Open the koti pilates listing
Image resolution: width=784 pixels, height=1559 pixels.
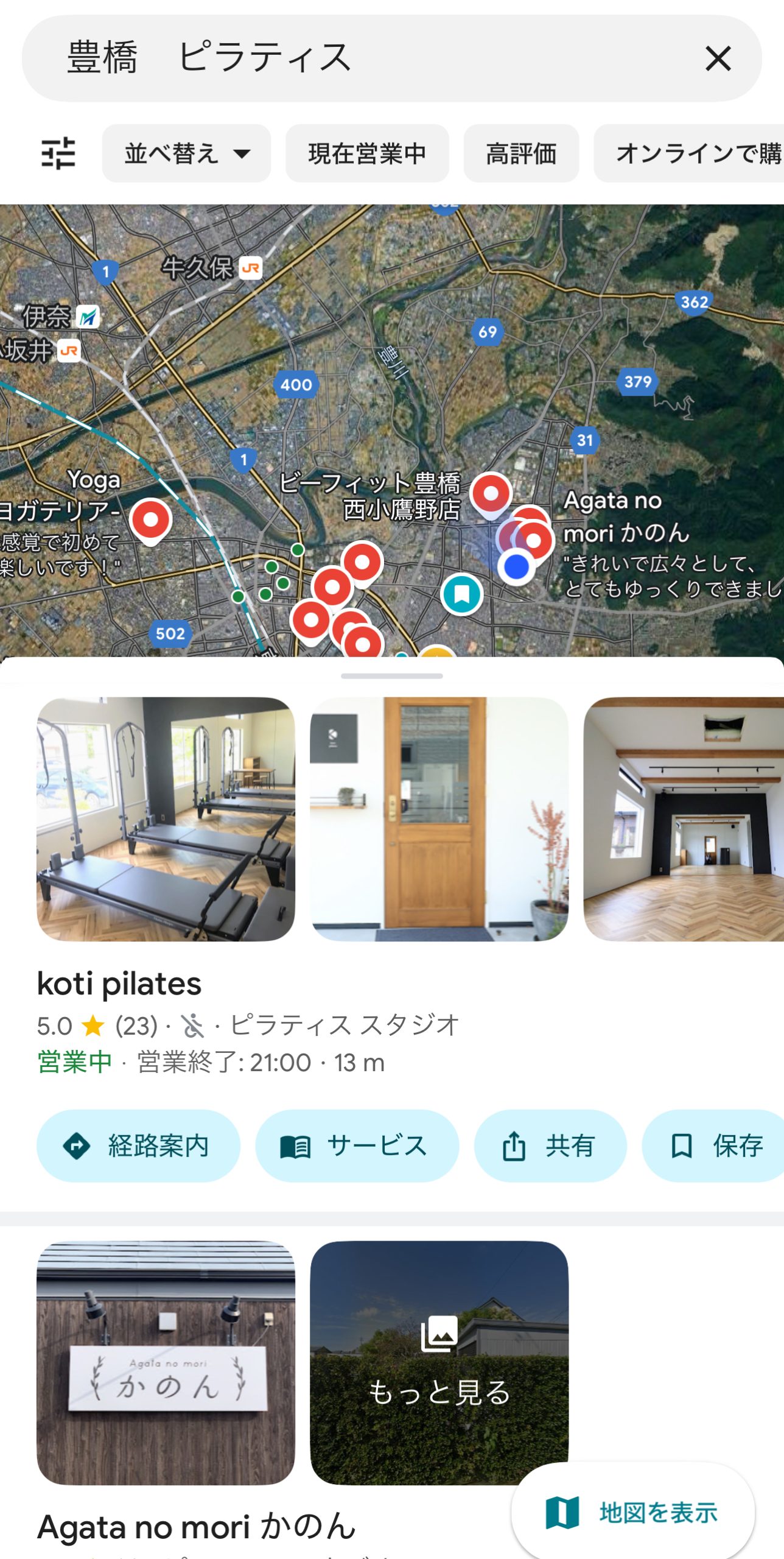(x=119, y=984)
